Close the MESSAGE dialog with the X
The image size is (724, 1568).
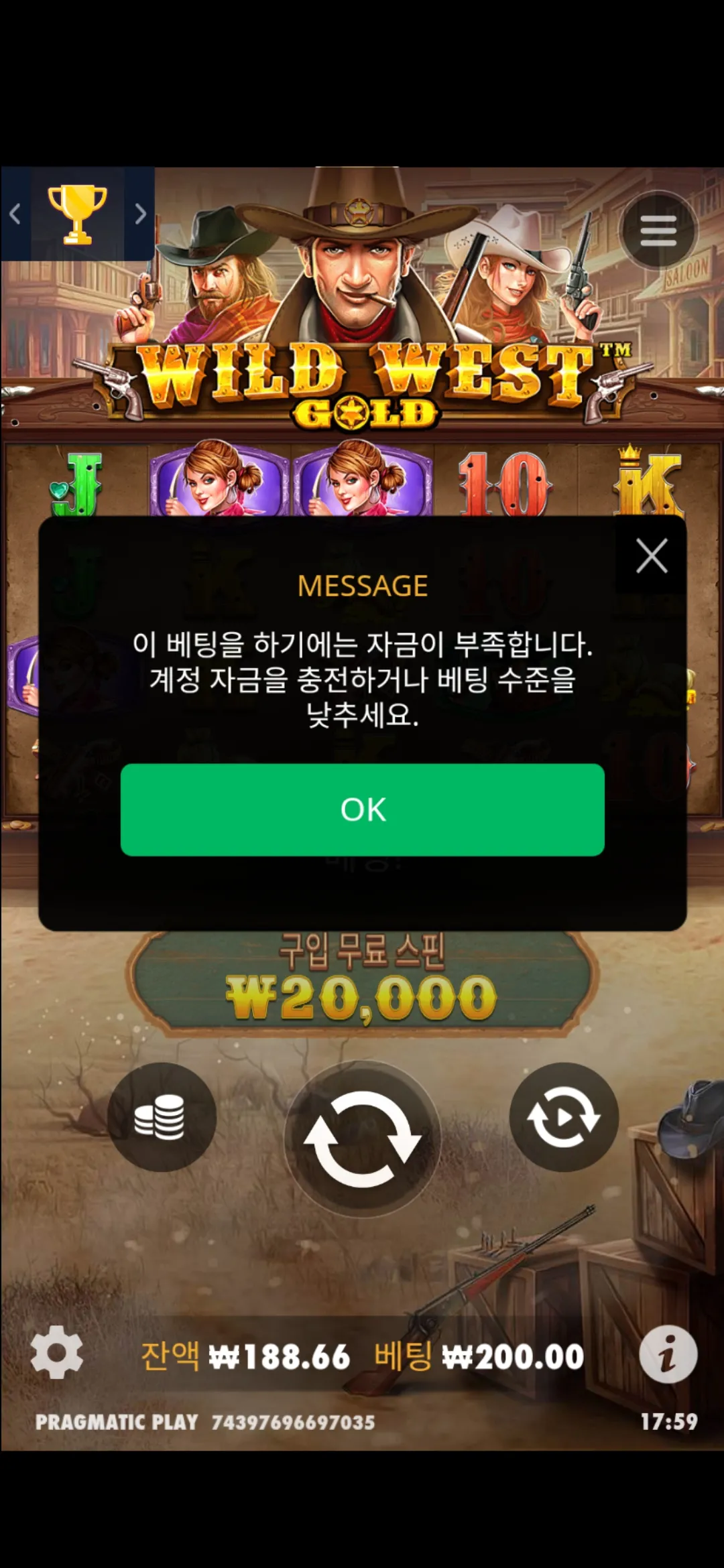(x=652, y=556)
